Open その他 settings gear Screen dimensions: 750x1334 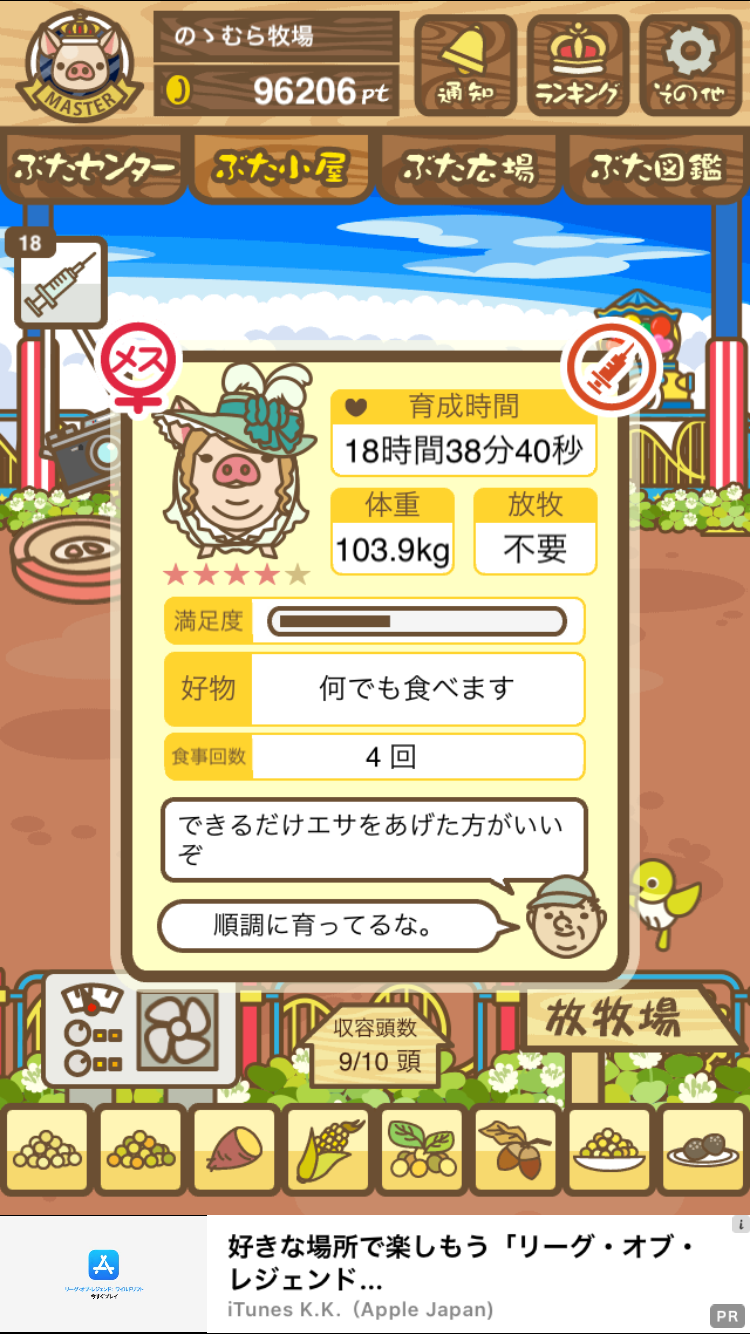(x=690, y=66)
